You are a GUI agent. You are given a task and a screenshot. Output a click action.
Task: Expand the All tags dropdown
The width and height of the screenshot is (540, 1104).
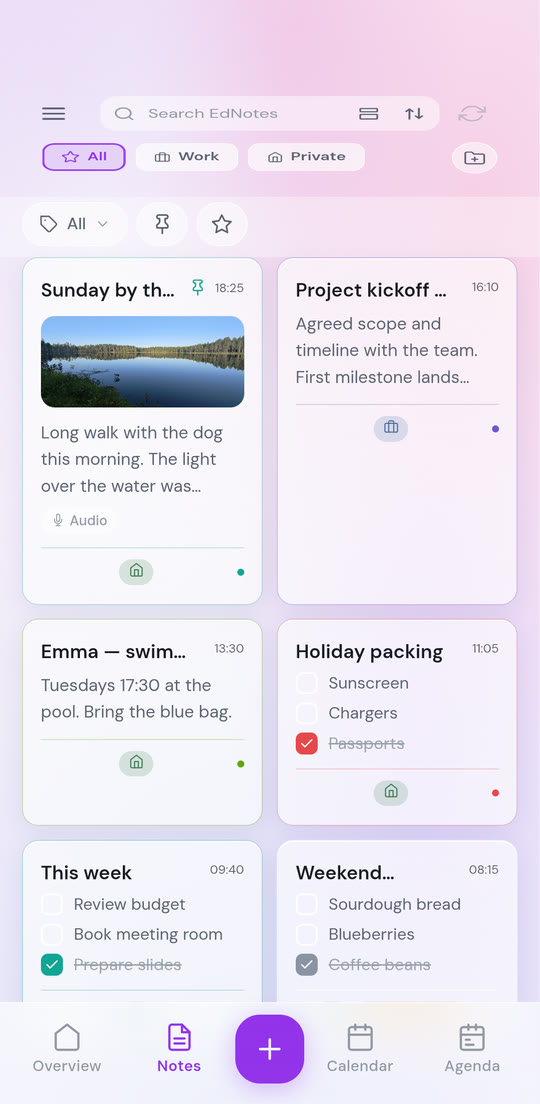point(75,224)
